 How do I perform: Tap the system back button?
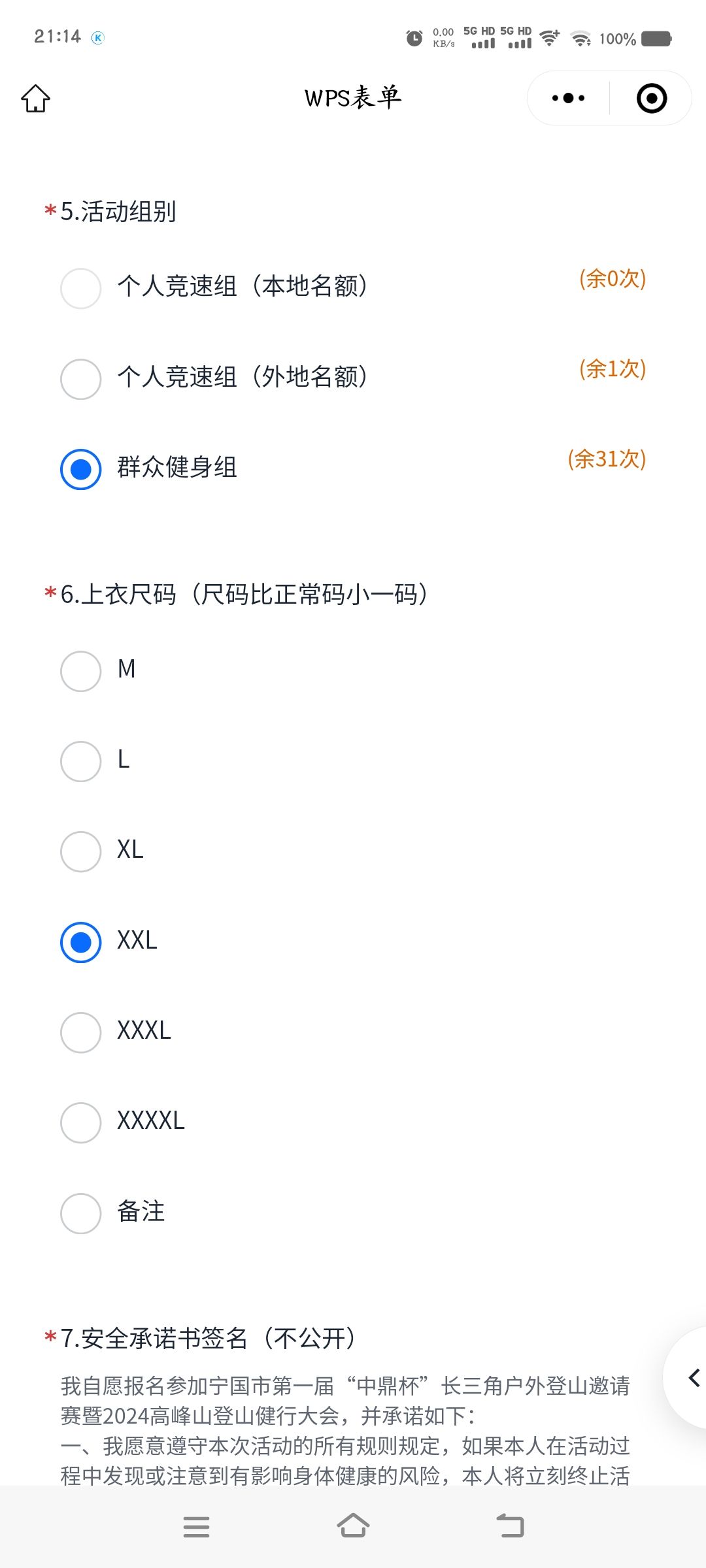click(511, 1527)
